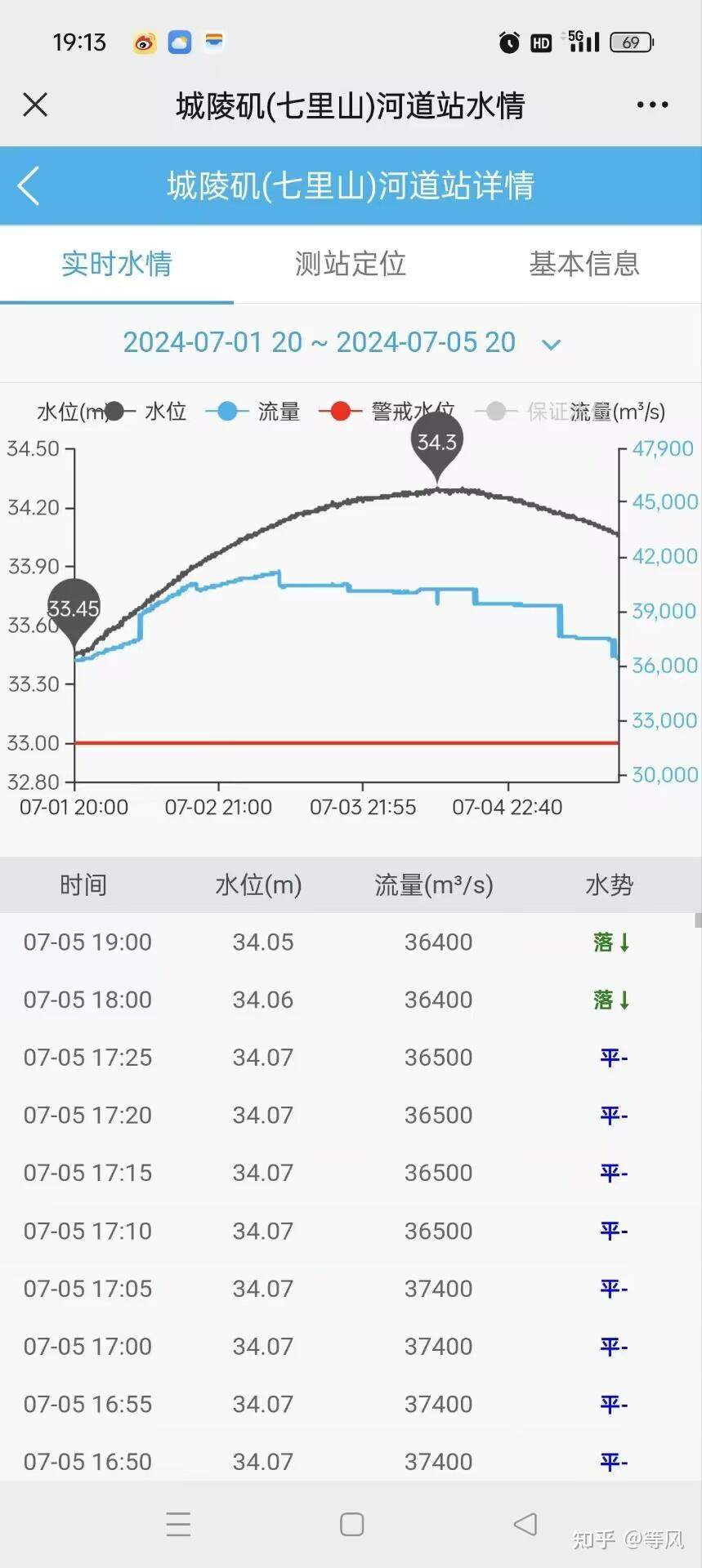The height and width of the screenshot is (1568, 702).
Task: Tap the system back triangle
Action: 525,1524
